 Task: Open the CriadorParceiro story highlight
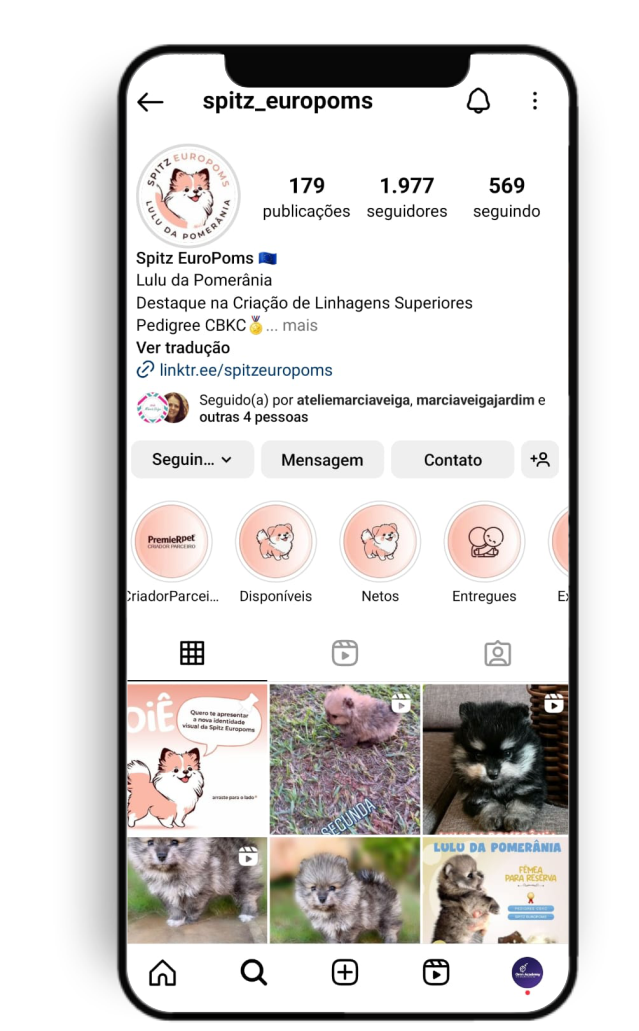[171, 542]
